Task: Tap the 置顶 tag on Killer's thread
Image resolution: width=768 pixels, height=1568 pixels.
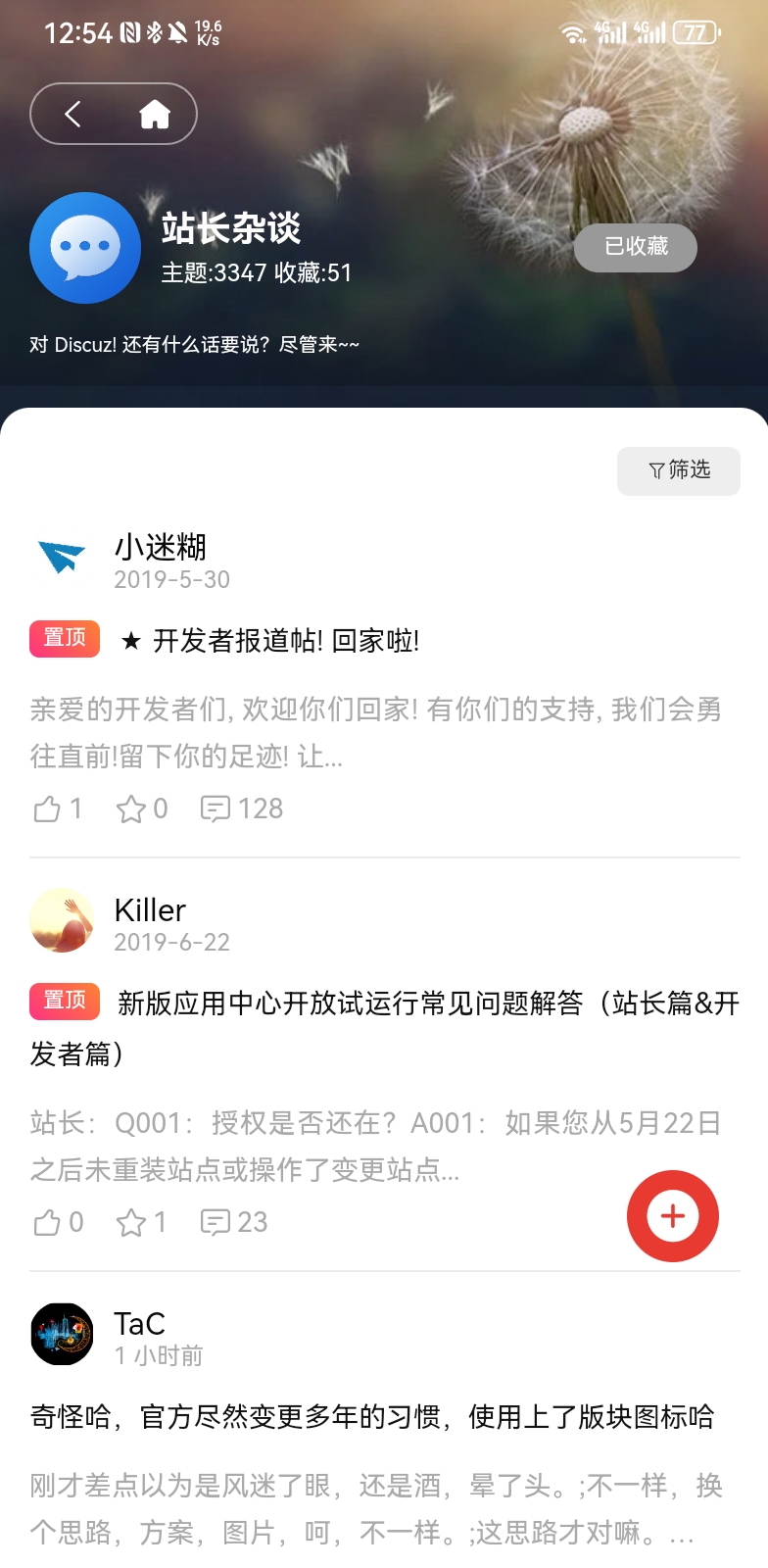Action: 64,1002
